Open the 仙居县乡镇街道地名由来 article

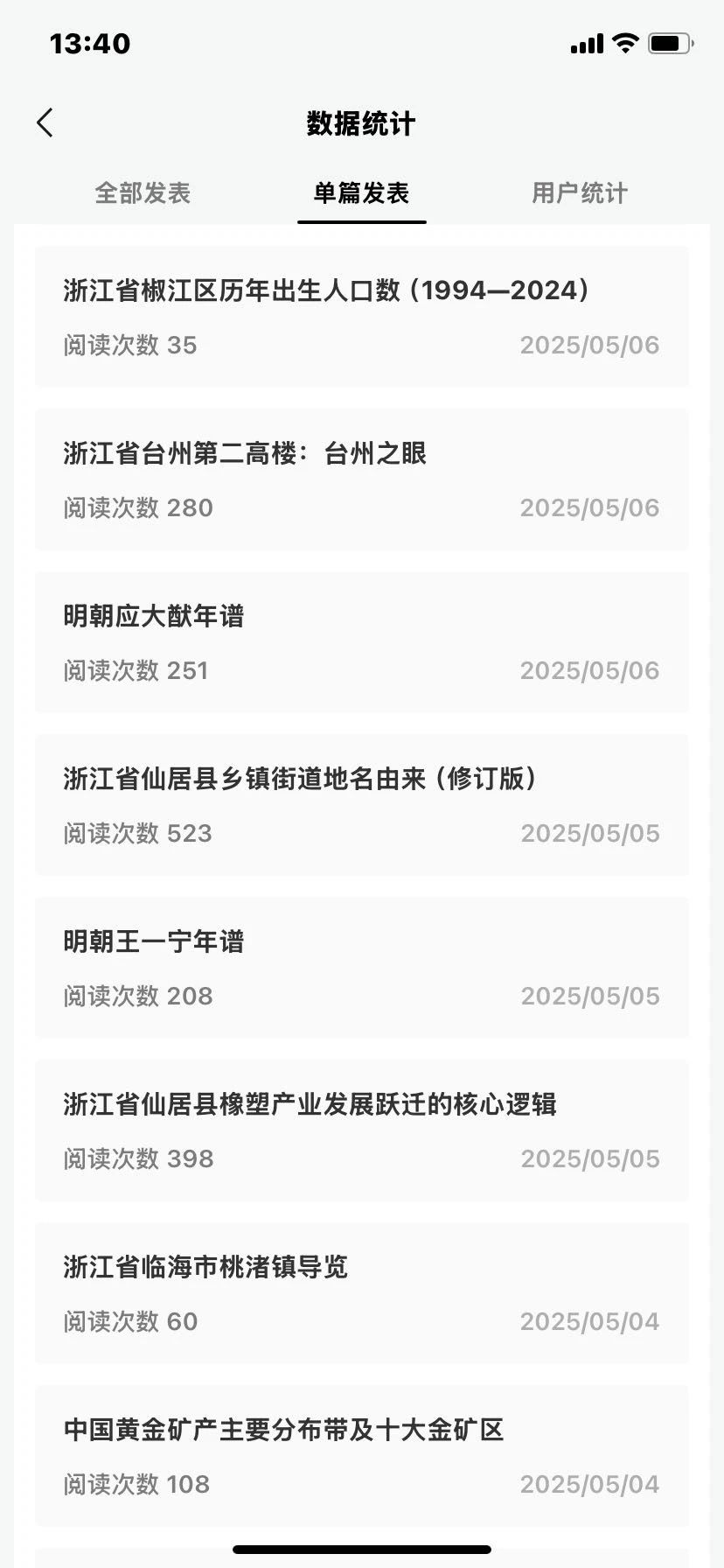362,805
